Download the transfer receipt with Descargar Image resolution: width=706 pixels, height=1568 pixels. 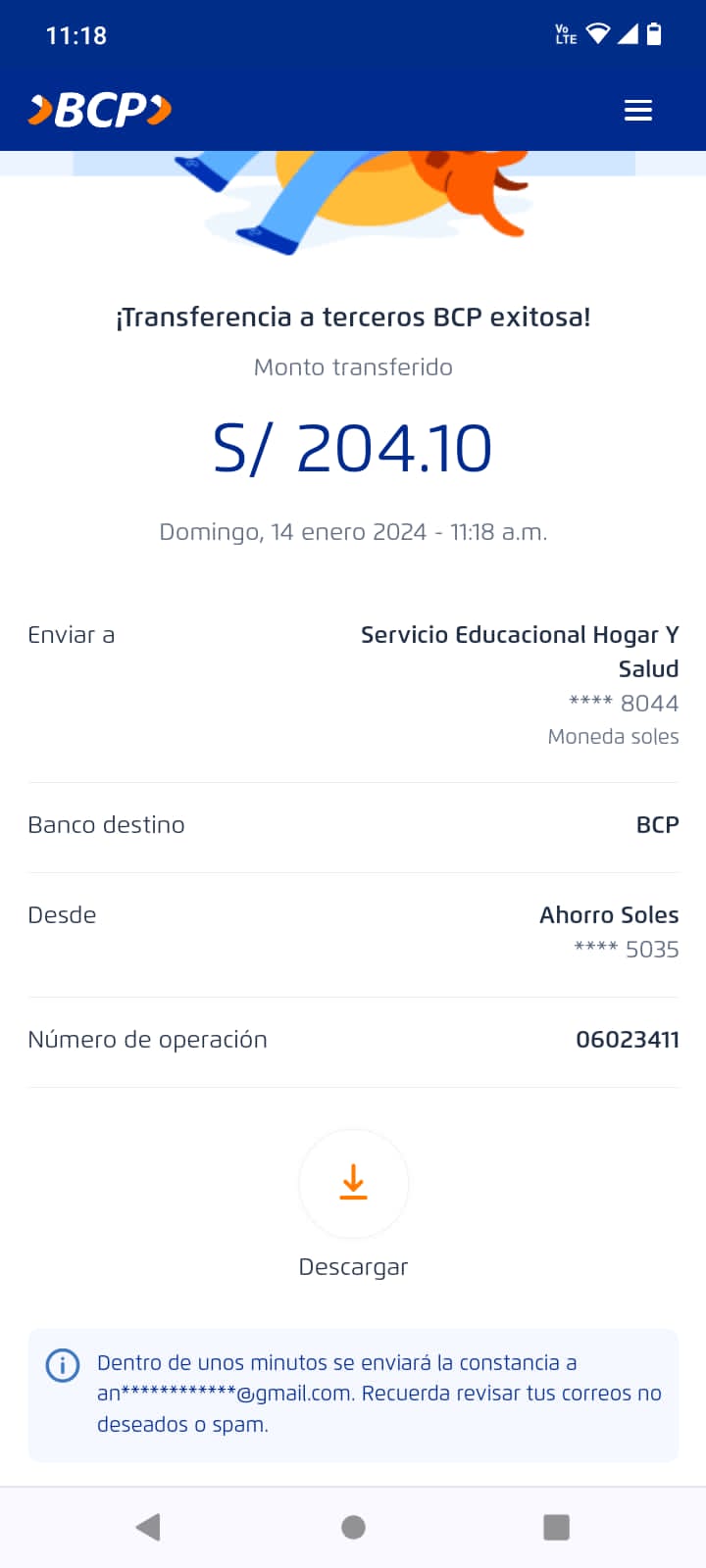click(353, 1184)
